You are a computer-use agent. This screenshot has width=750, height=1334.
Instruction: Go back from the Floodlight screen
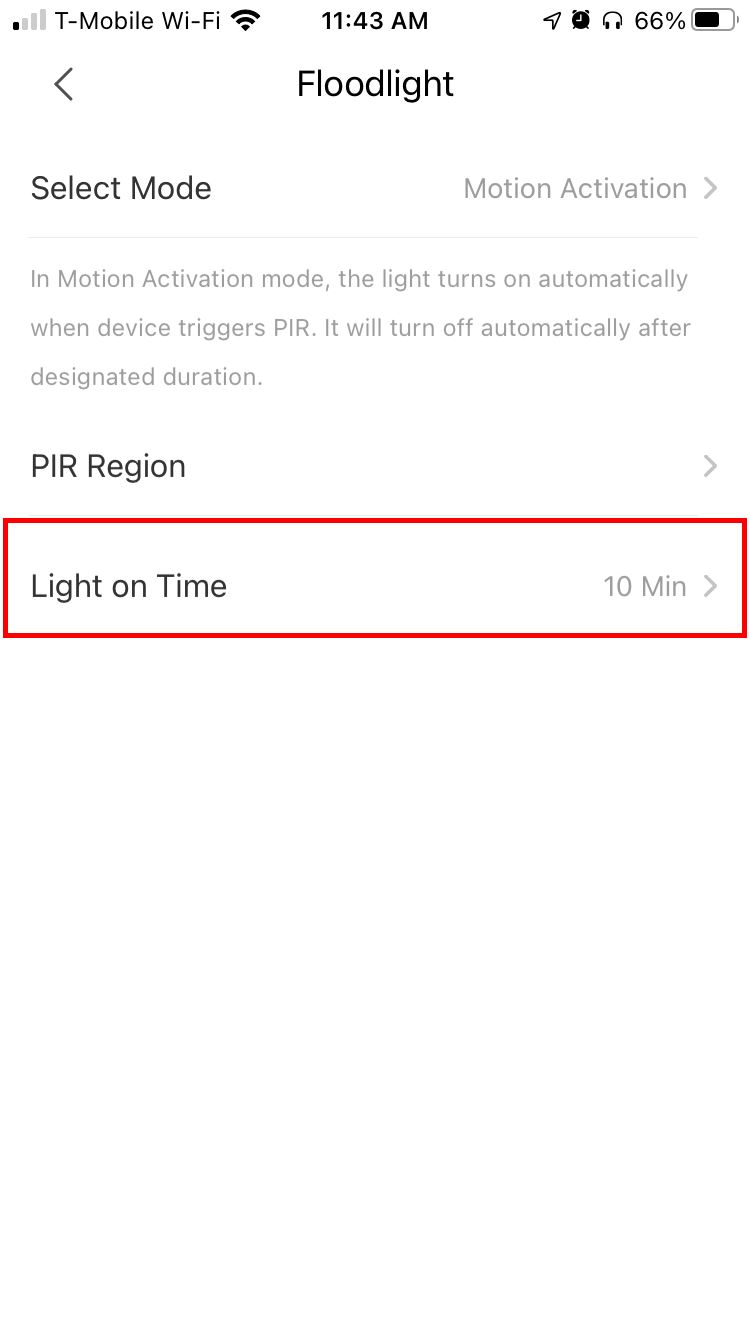(x=64, y=84)
